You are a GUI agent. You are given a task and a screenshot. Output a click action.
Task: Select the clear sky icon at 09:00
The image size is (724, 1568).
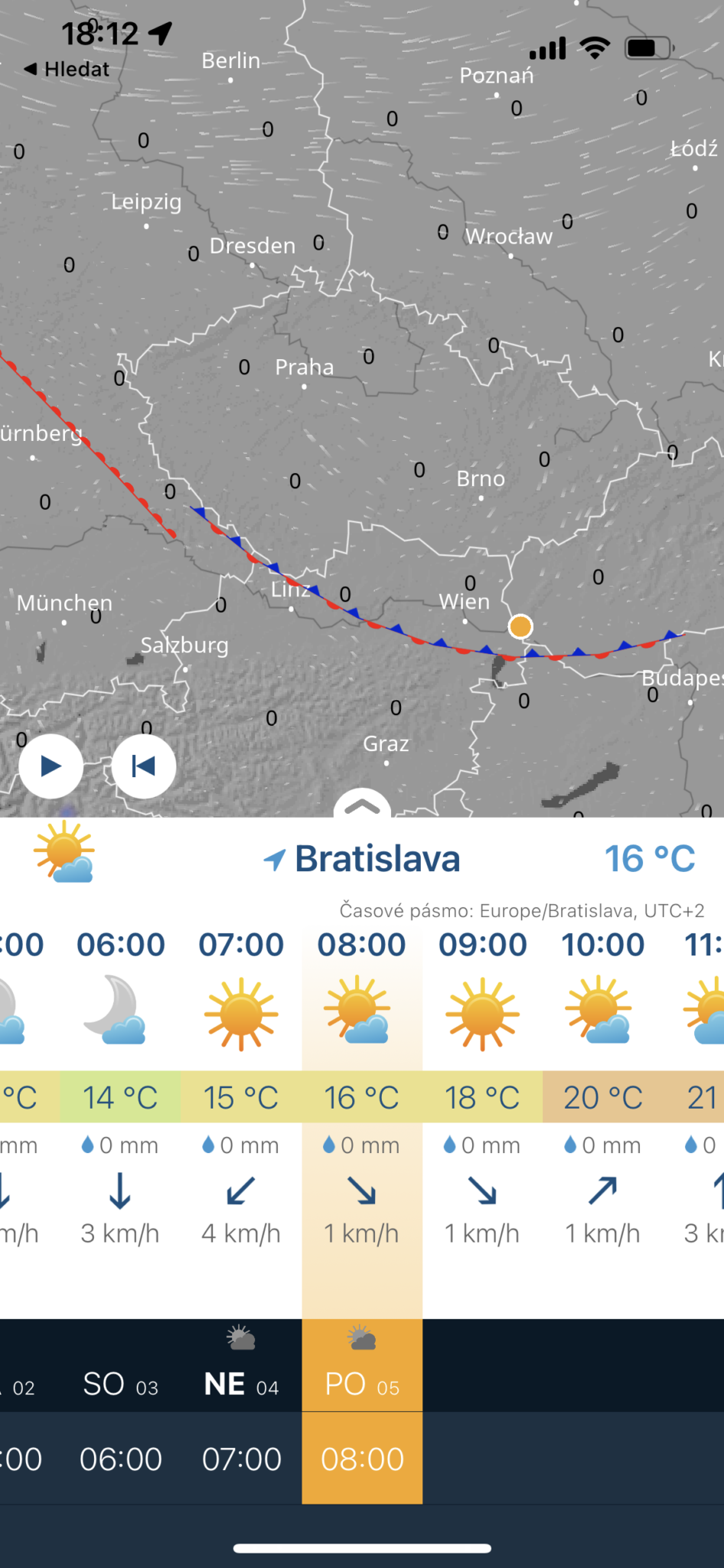pyautogui.click(x=482, y=1011)
